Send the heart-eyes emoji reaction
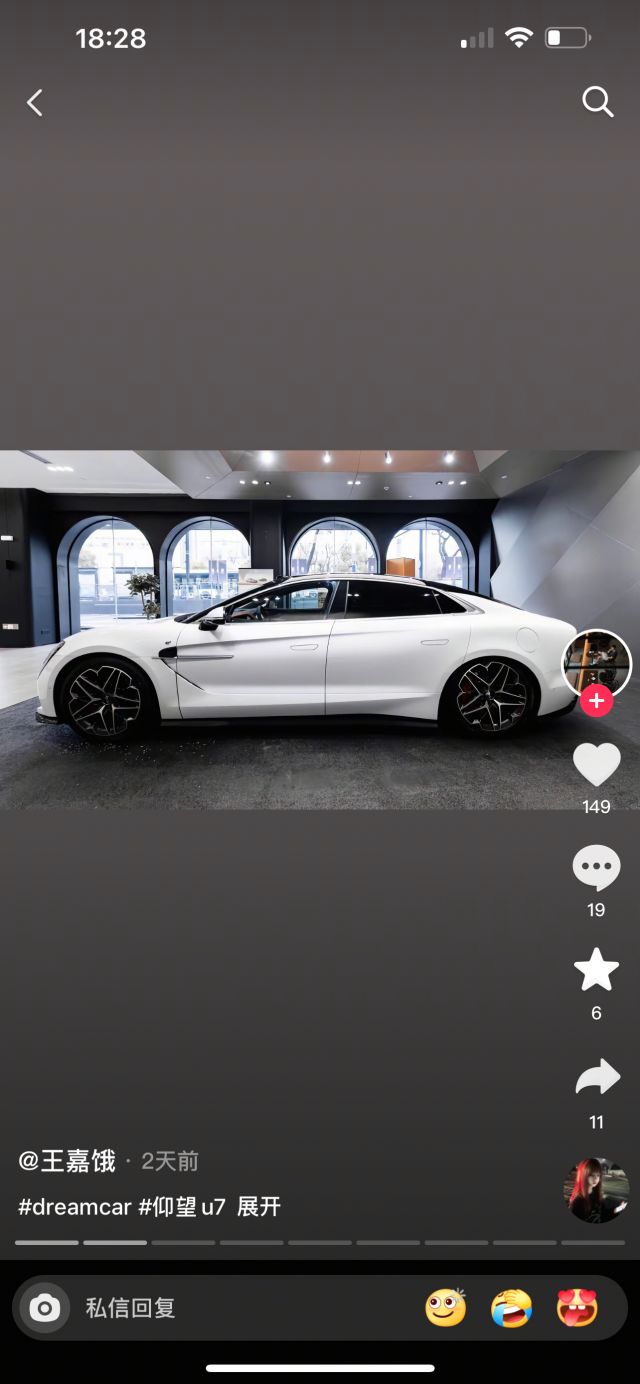The image size is (640, 1384). [x=578, y=1307]
